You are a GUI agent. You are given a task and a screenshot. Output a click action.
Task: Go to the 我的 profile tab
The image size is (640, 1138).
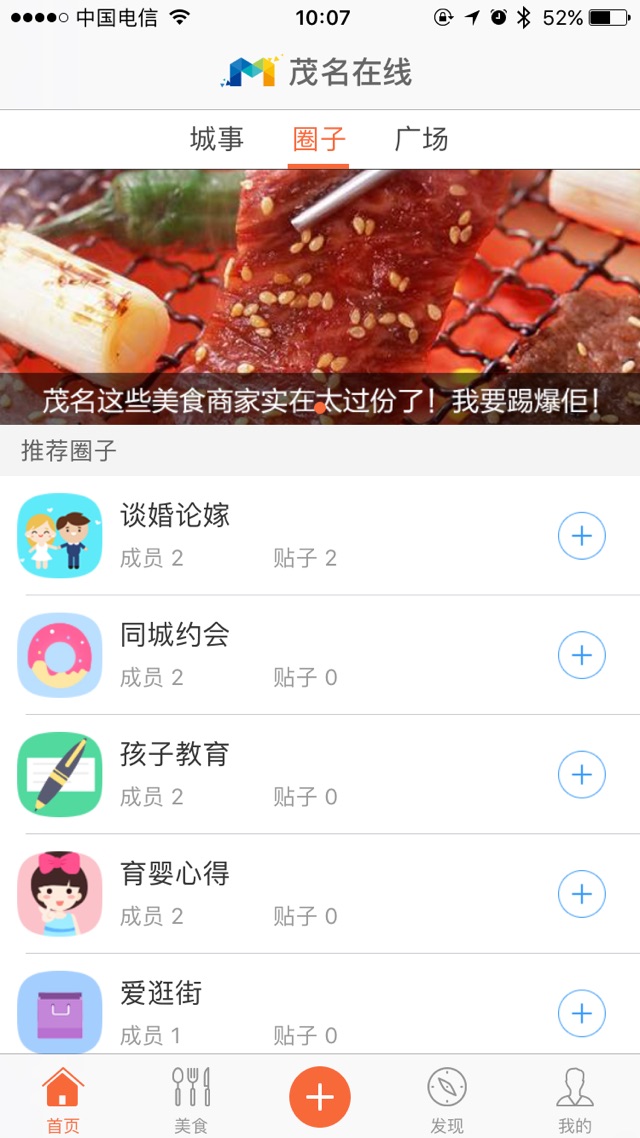(575, 1098)
